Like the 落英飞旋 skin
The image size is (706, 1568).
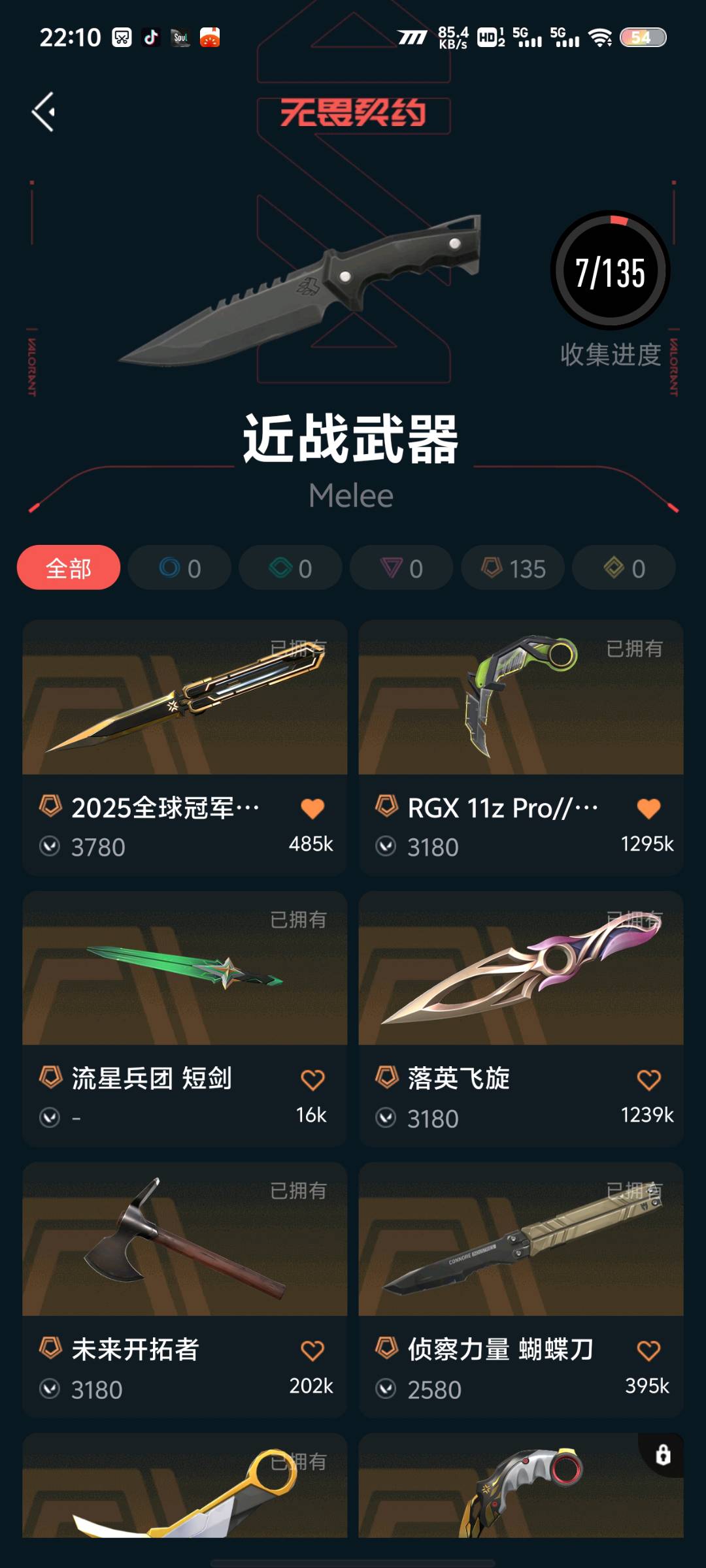click(x=648, y=1080)
